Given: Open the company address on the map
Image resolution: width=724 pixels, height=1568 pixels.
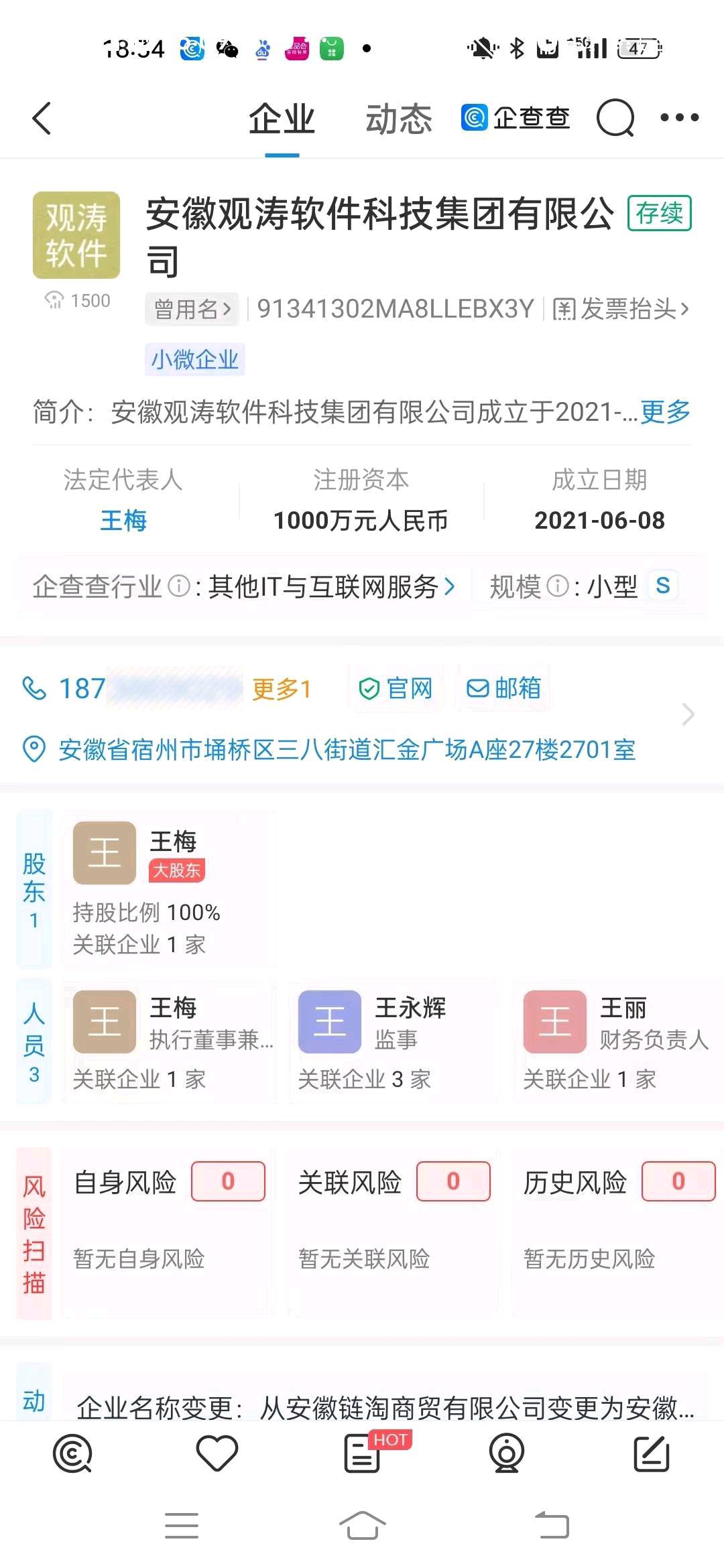Looking at the screenshot, I should tap(347, 749).
